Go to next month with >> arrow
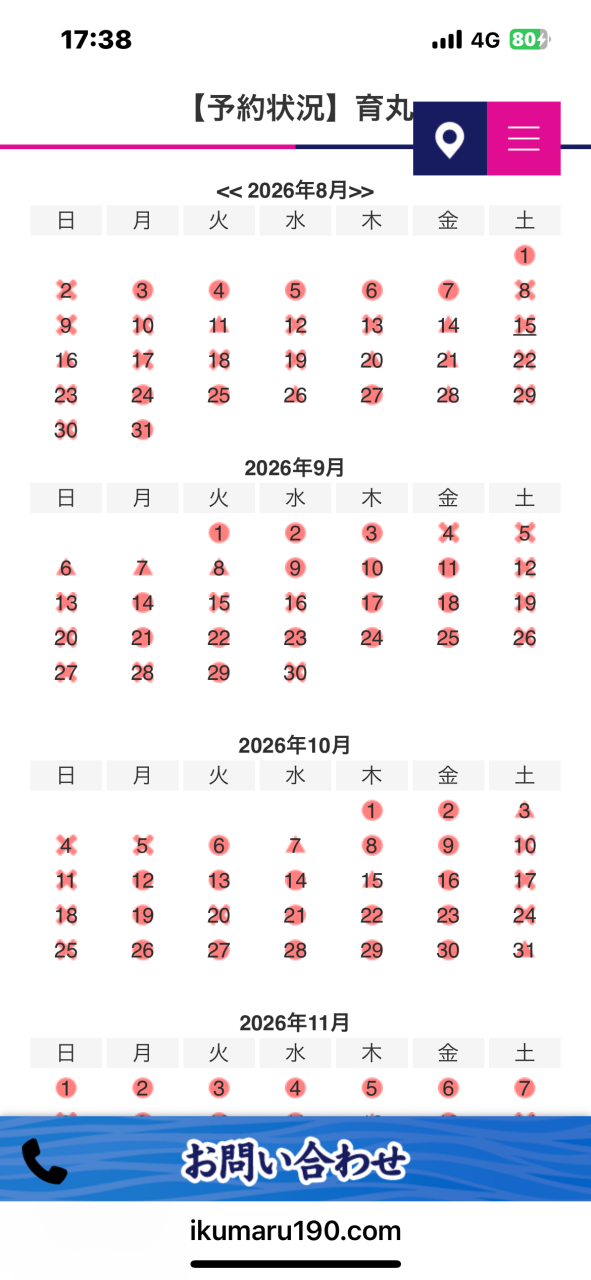The height and width of the screenshot is (1280, 591). (362, 191)
